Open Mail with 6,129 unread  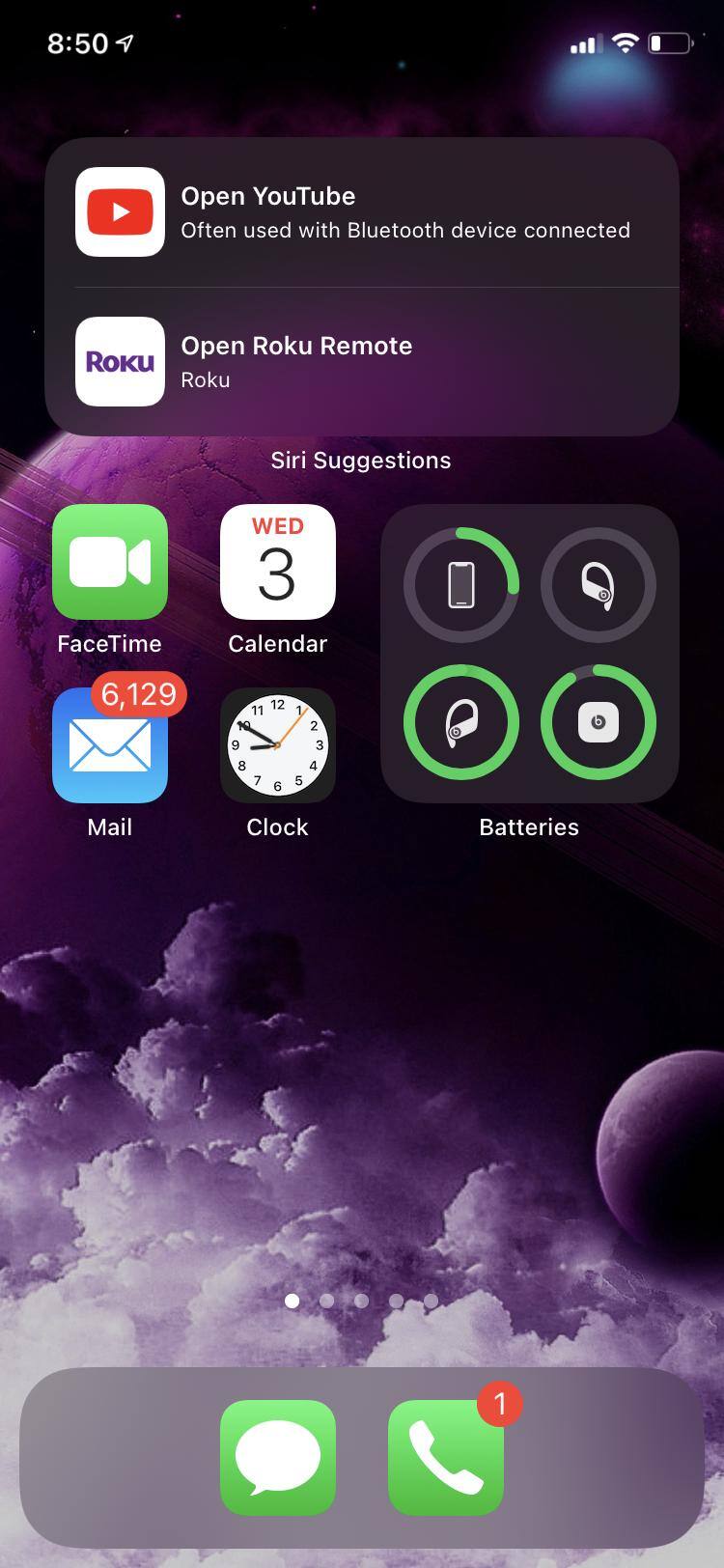[x=110, y=745]
